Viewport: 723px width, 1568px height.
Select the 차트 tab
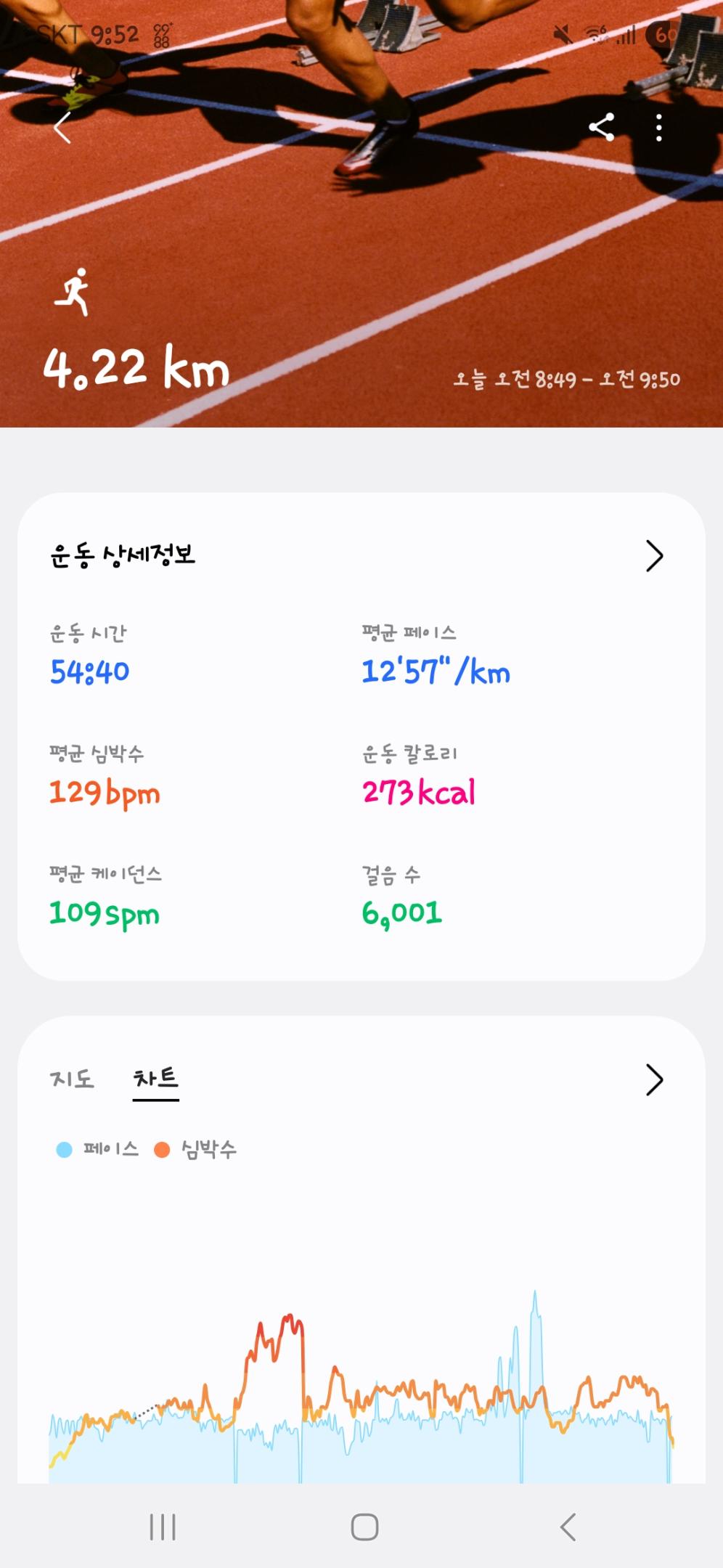pos(155,1079)
